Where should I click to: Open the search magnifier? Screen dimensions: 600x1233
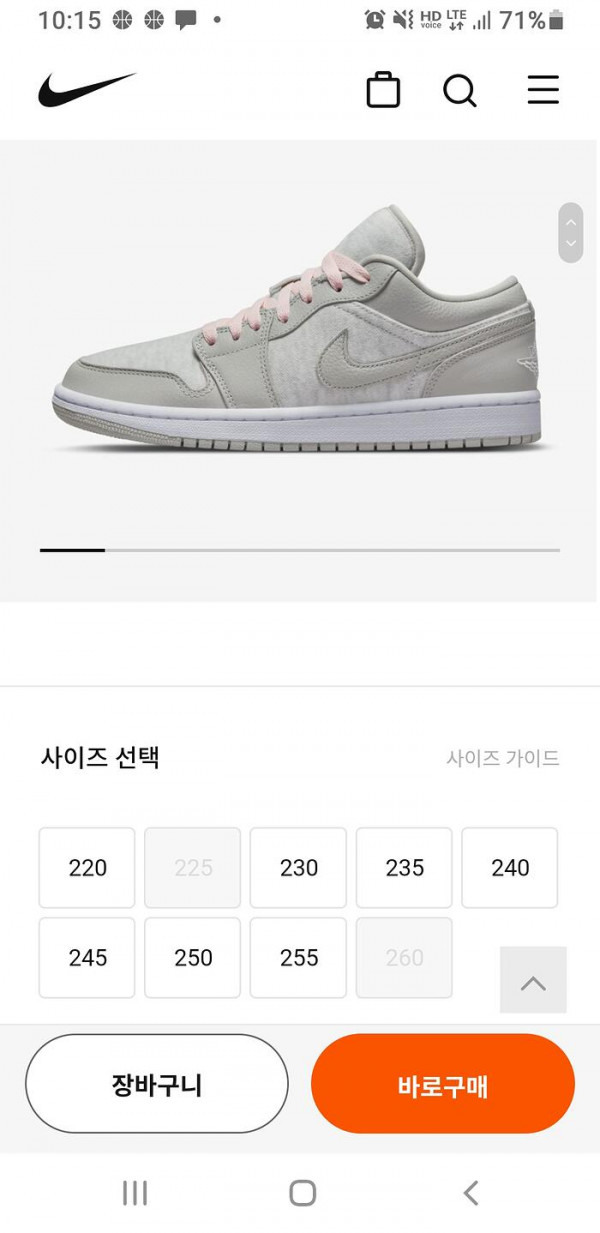tap(459, 90)
